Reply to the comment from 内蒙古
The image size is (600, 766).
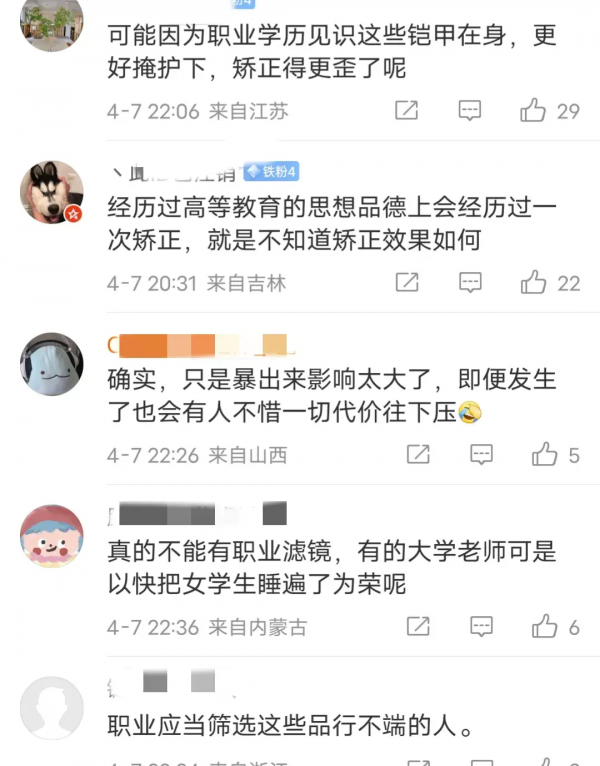[x=482, y=627]
